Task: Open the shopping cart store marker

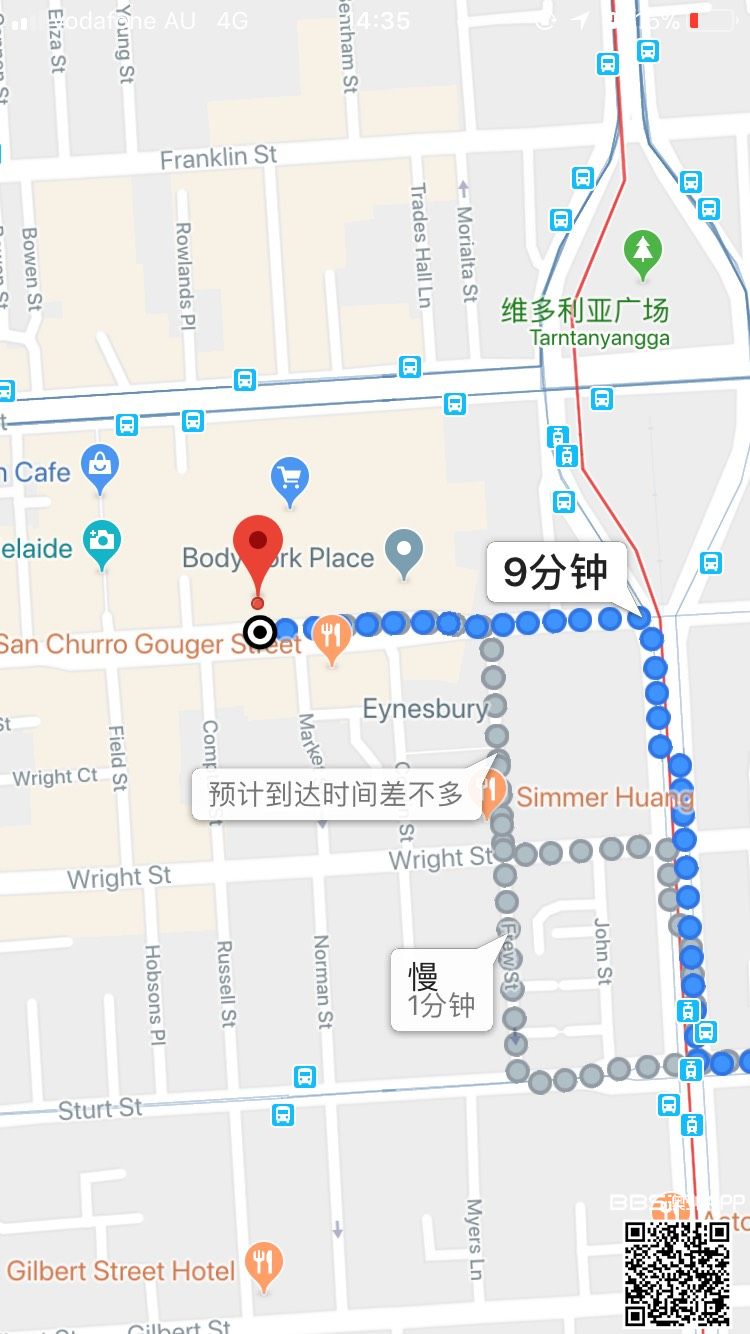Action: [290, 479]
